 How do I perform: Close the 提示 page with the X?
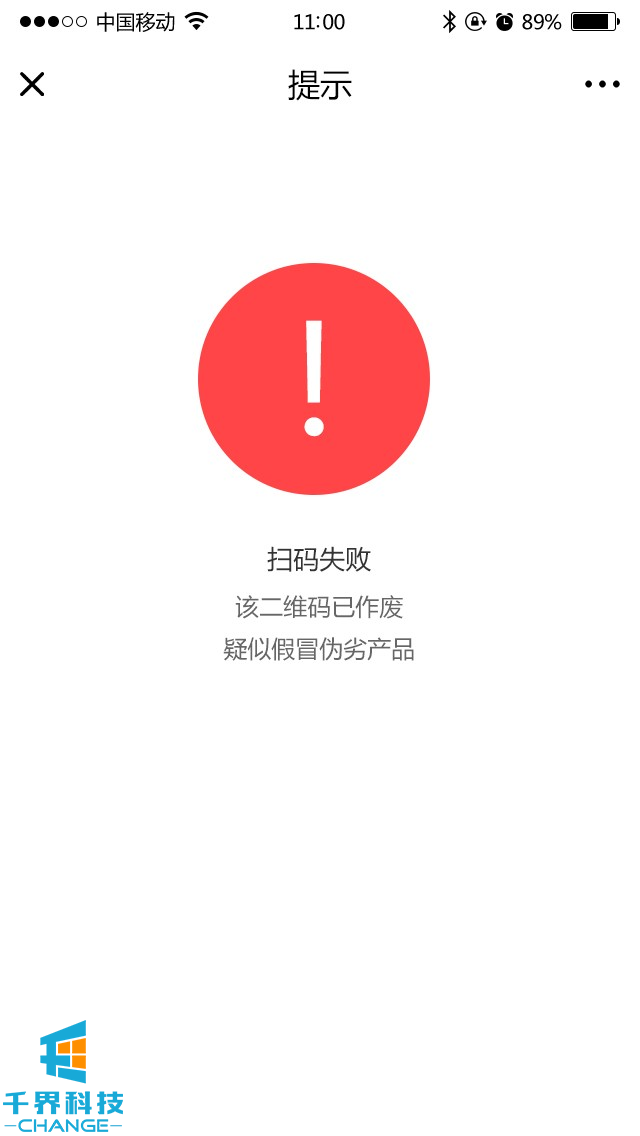(x=32, y=84)
